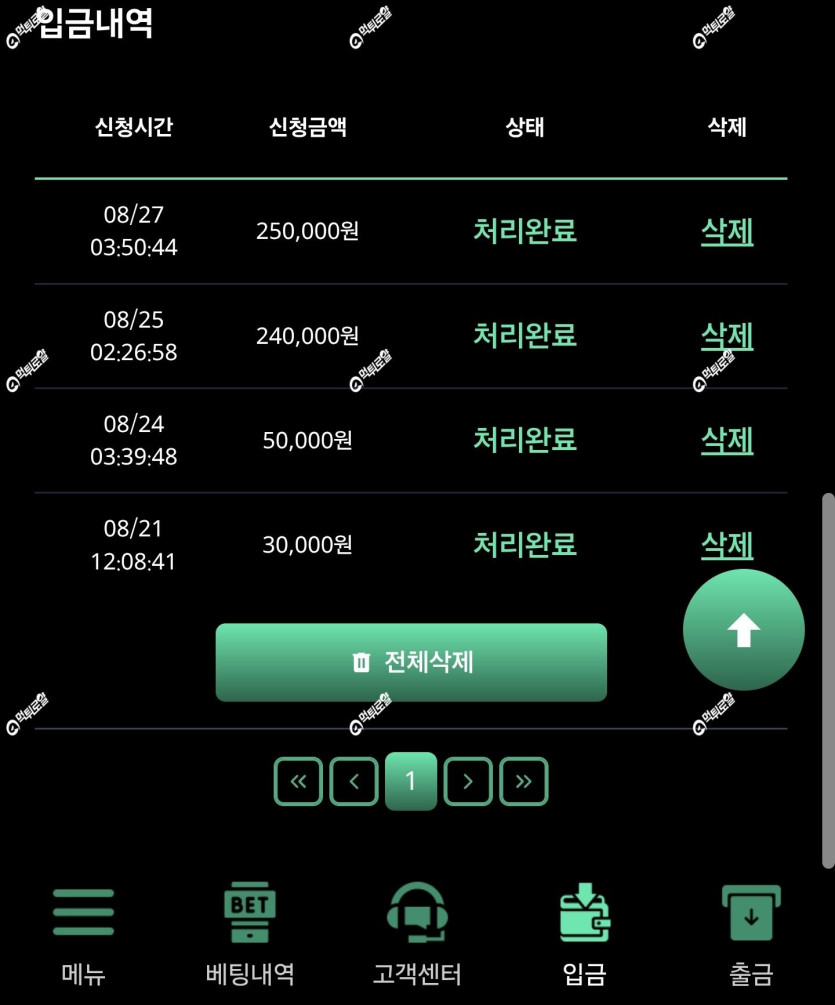The height and width of the screenshot is (1005, 835).
Task: Delete the 08/27 250,000원 deposit record
Action: 727,231
